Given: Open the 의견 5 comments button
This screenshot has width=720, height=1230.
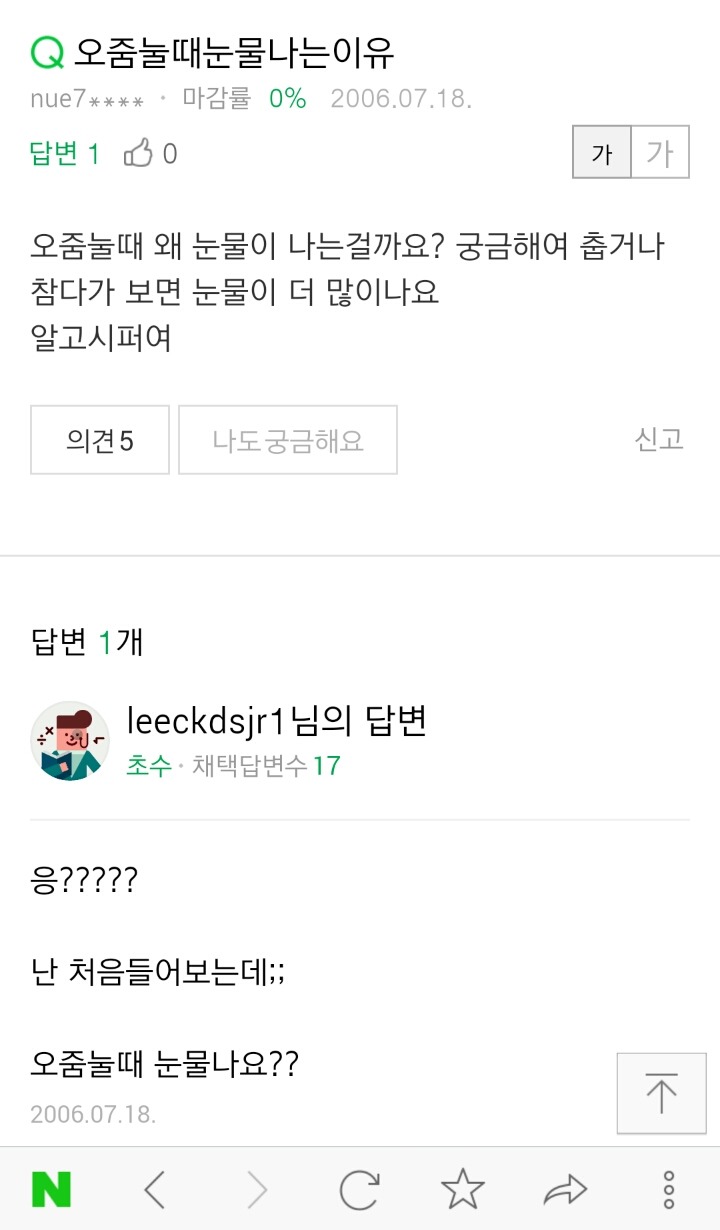Looking at the screenshot, I should [100, 440].
